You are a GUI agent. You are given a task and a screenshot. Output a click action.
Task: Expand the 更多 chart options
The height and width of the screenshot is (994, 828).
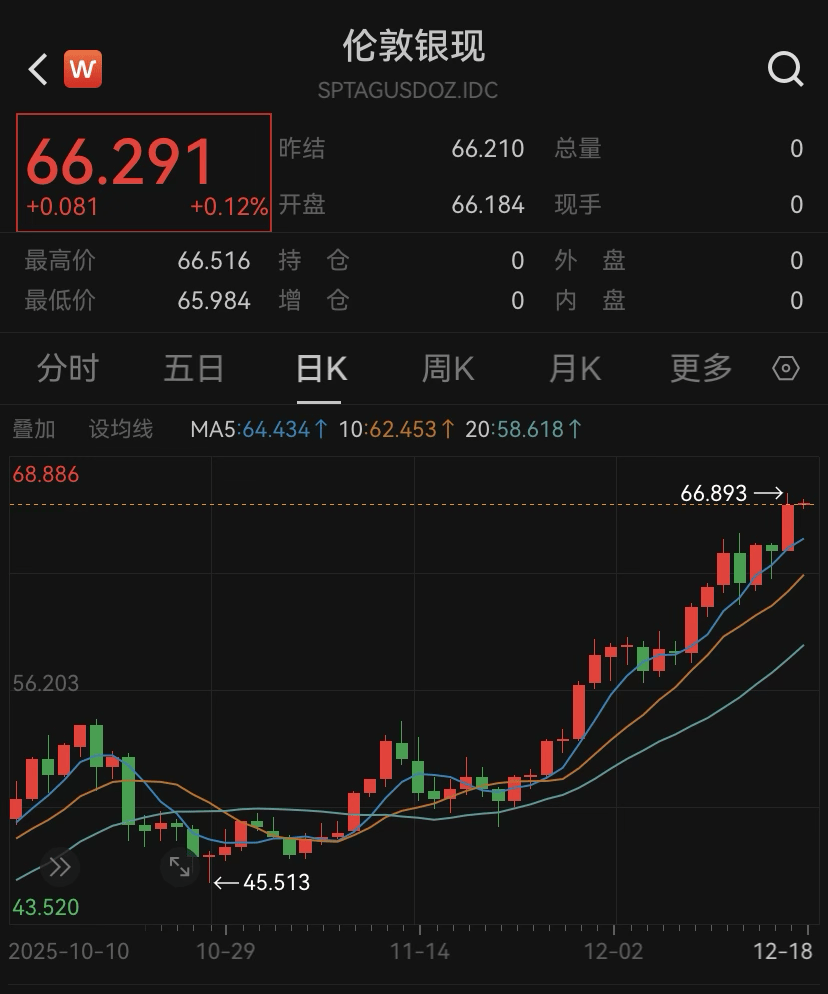700,368
